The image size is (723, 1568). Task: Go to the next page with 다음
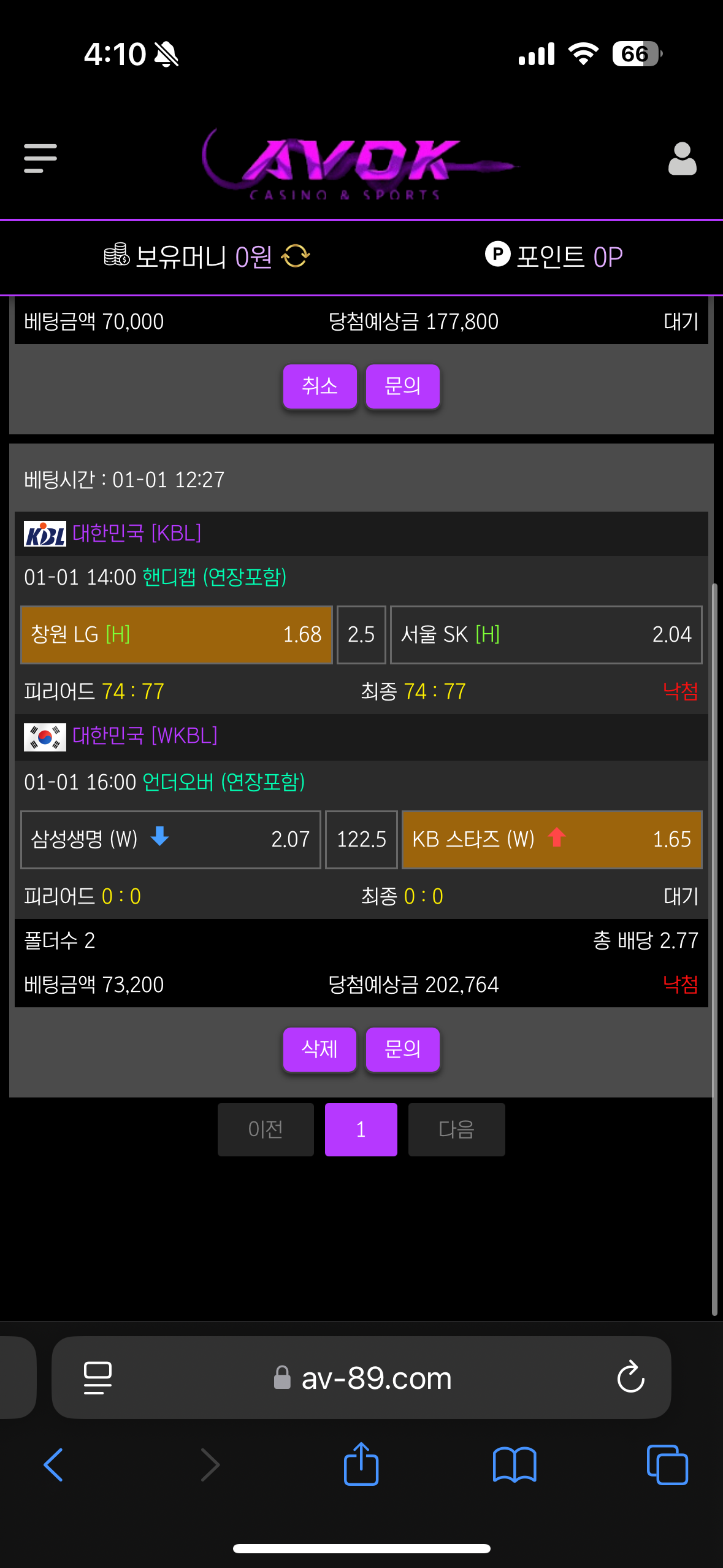pos(456,1129)
